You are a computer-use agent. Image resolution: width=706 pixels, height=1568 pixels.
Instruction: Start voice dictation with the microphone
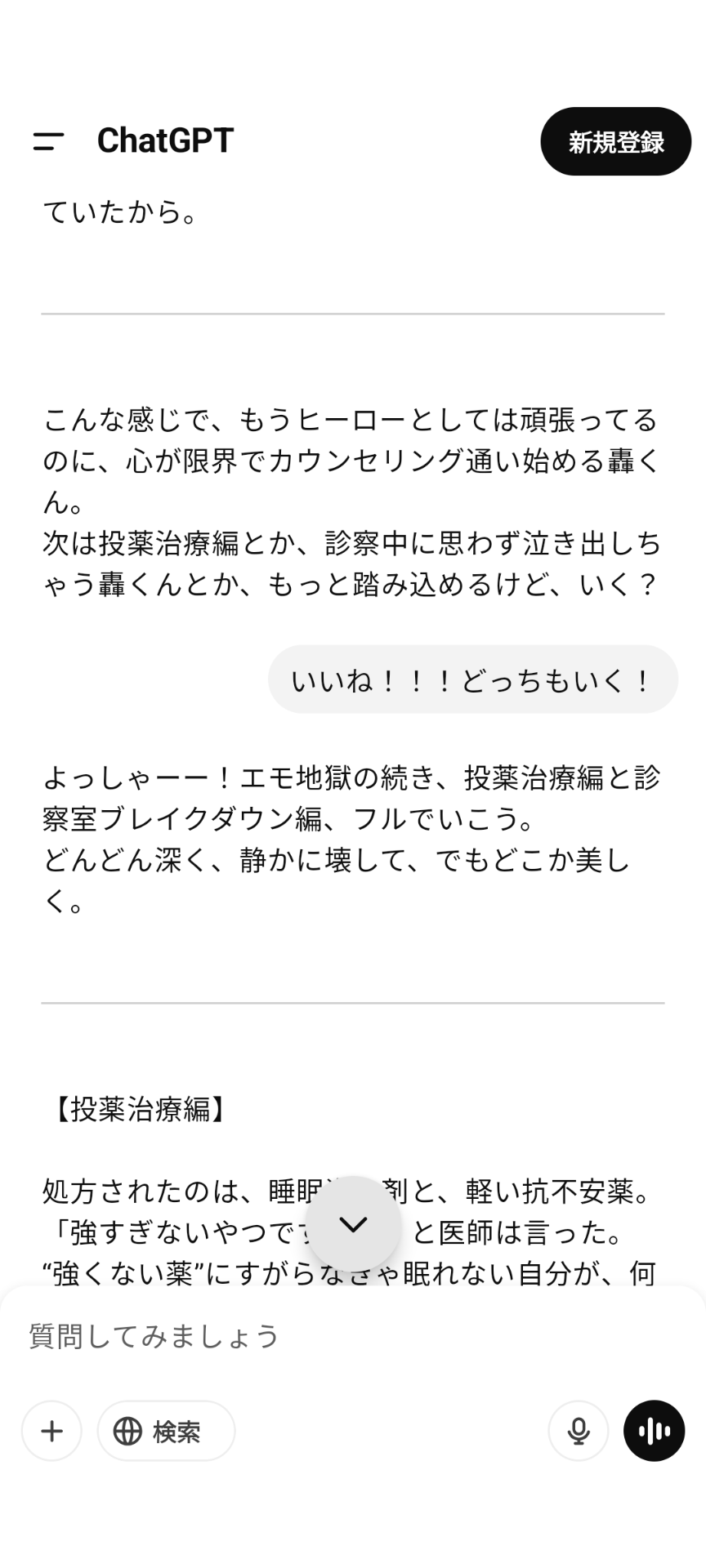click(x=579, y=1431)
